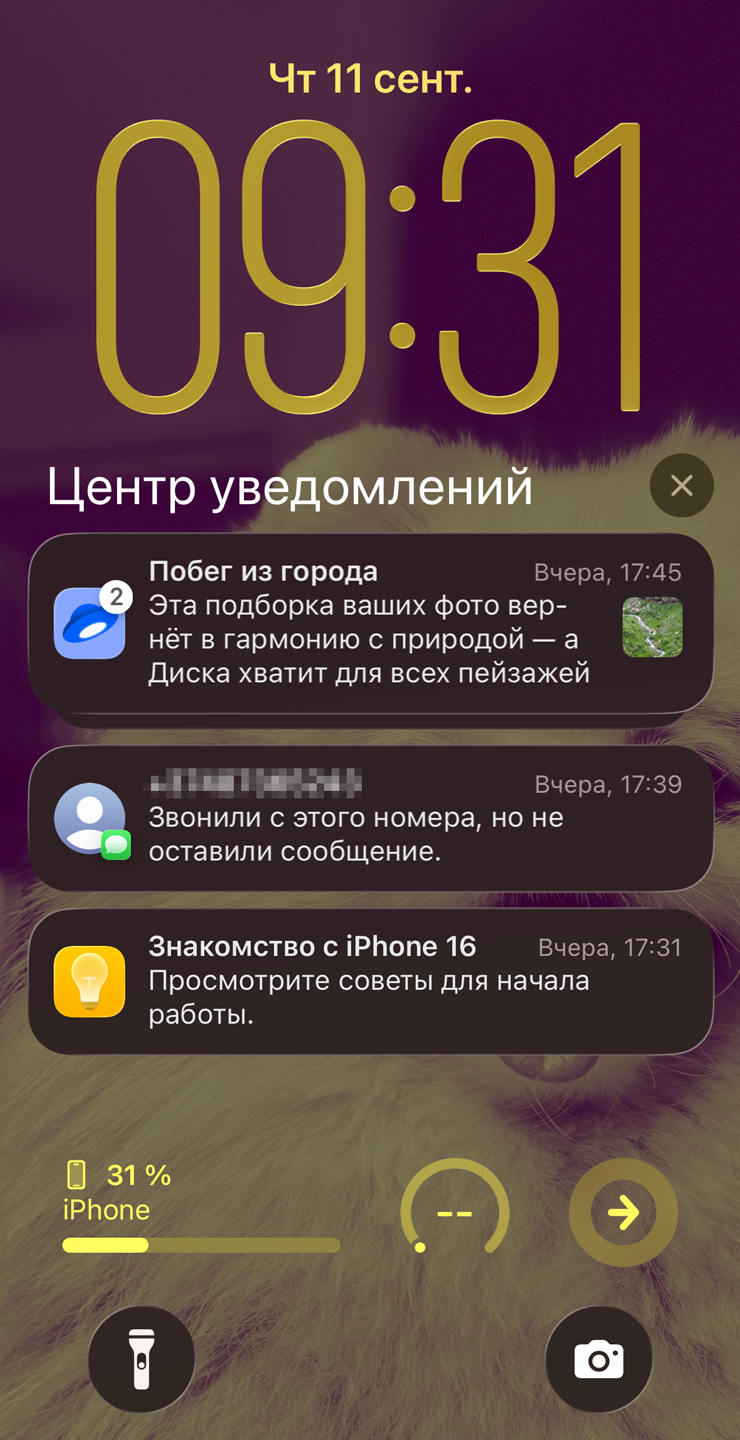Open the missed call message notification

370,818
